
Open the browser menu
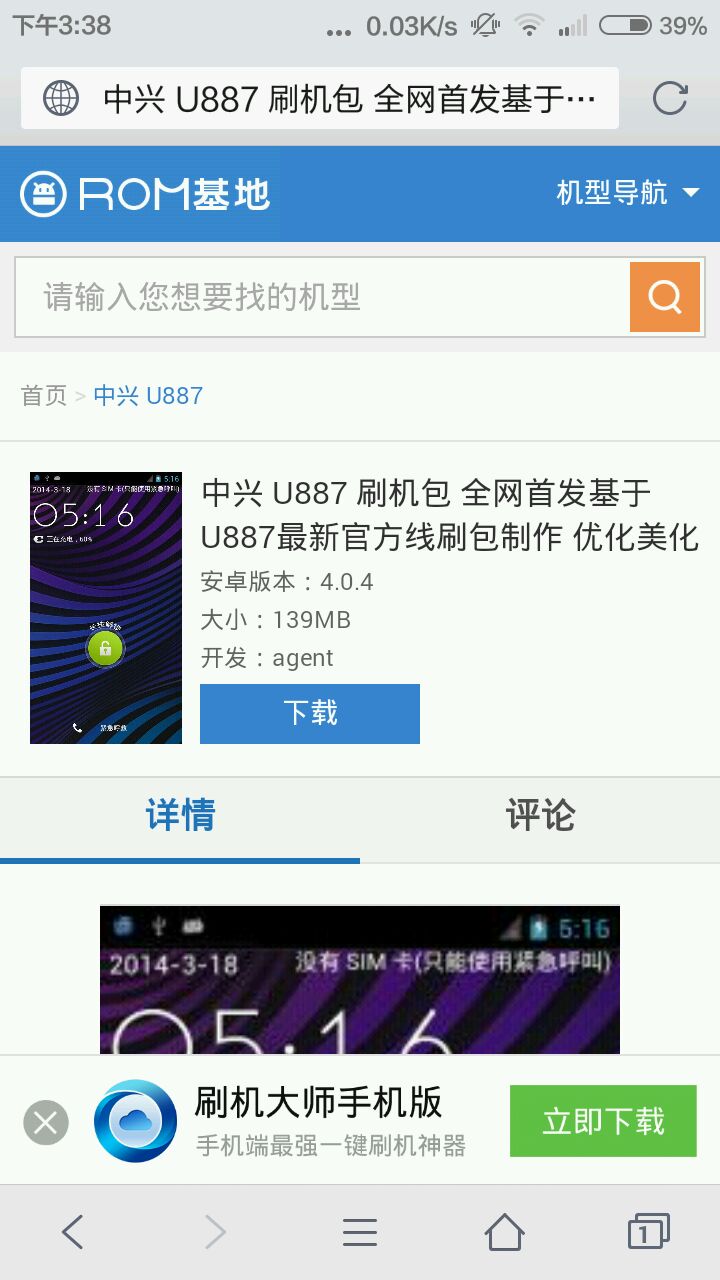[x=360, y=1232]
